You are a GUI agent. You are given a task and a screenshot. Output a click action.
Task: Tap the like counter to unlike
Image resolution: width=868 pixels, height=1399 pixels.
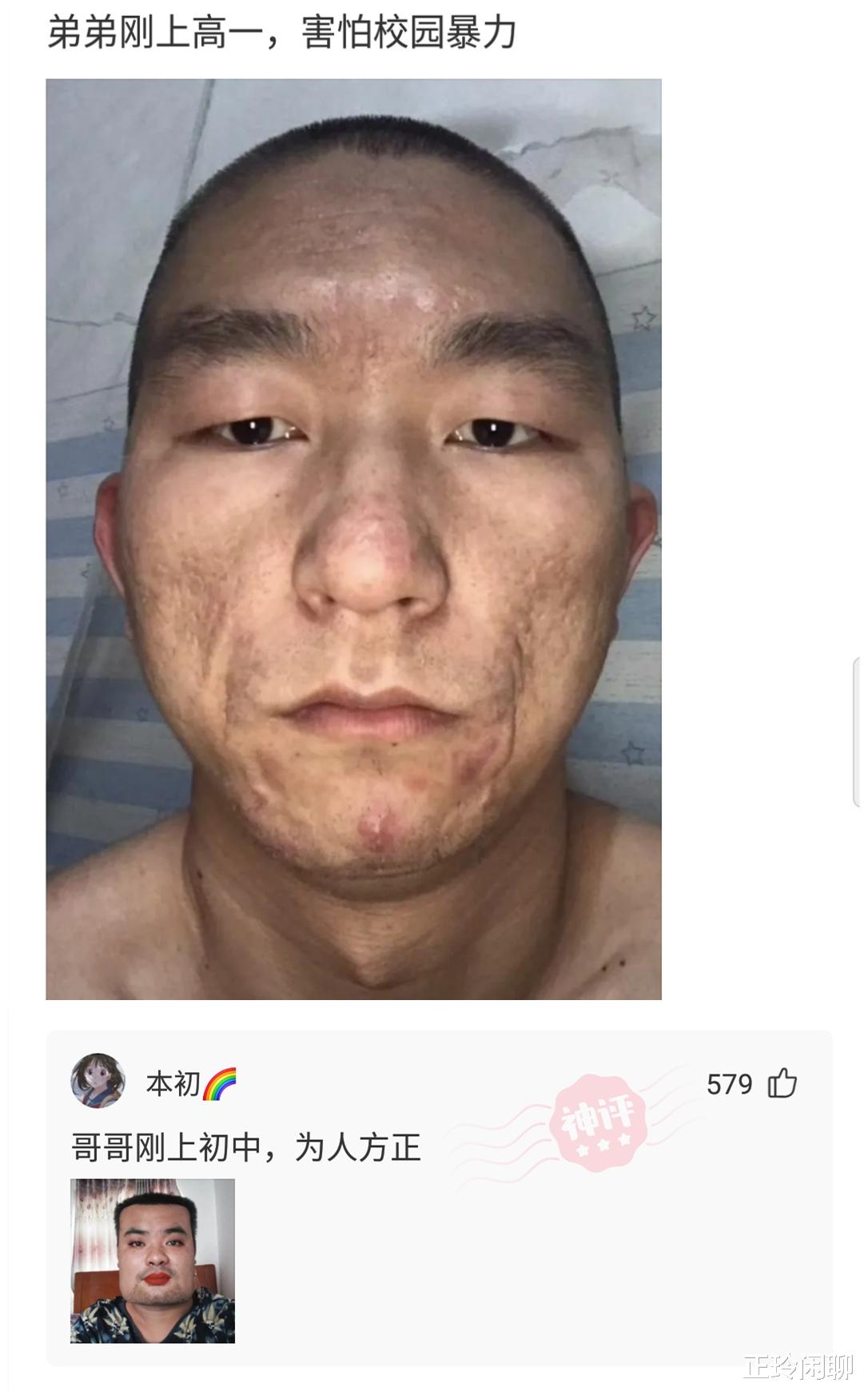click(731, 1082)
